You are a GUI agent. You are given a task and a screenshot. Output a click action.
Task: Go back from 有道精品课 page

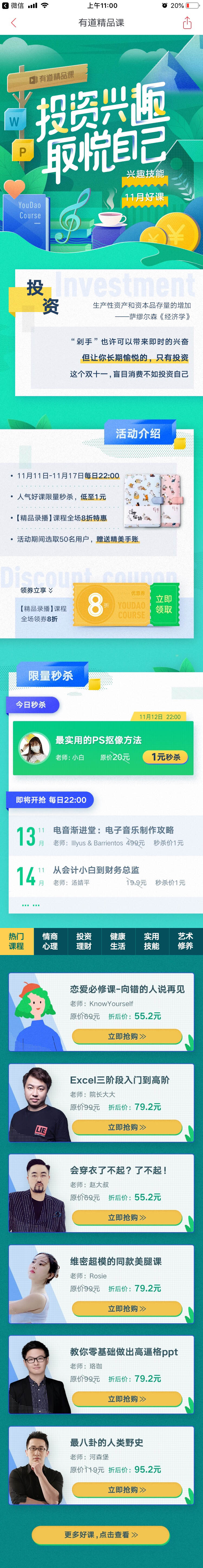pos(14,22)
